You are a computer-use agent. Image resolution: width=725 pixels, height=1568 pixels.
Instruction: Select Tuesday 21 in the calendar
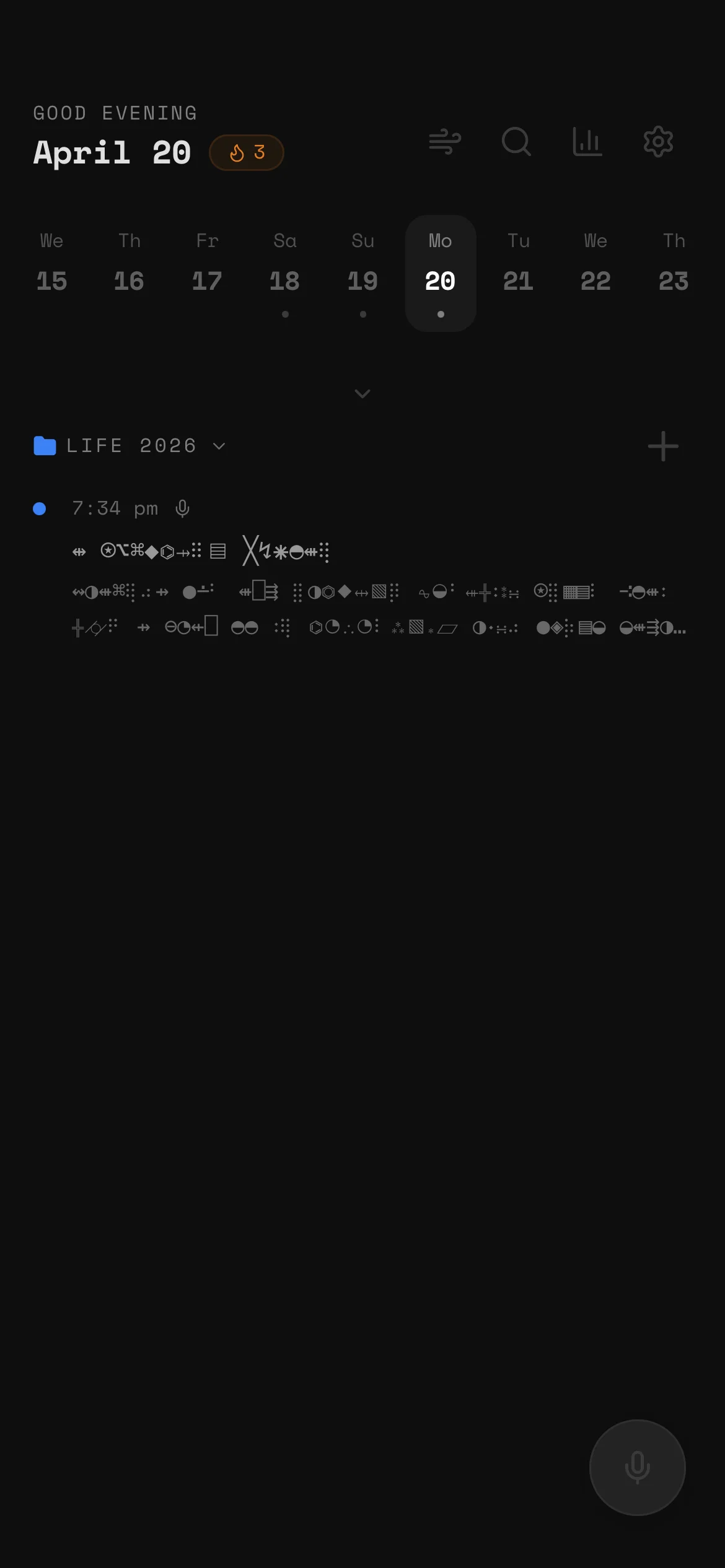click(x=518, y=280)
